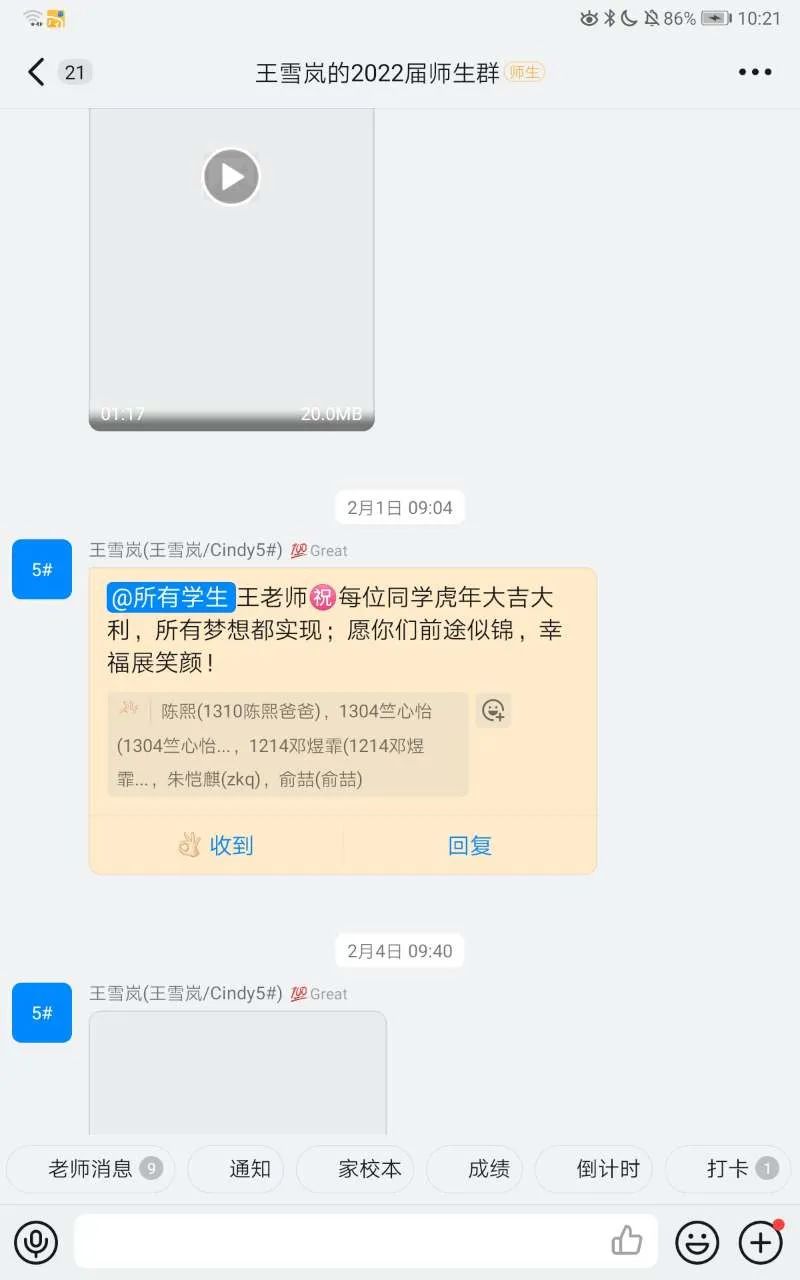Open the plus attachments menu
The height and width of the screenshot is (1280, 800).
click(x=760, y=1242)
